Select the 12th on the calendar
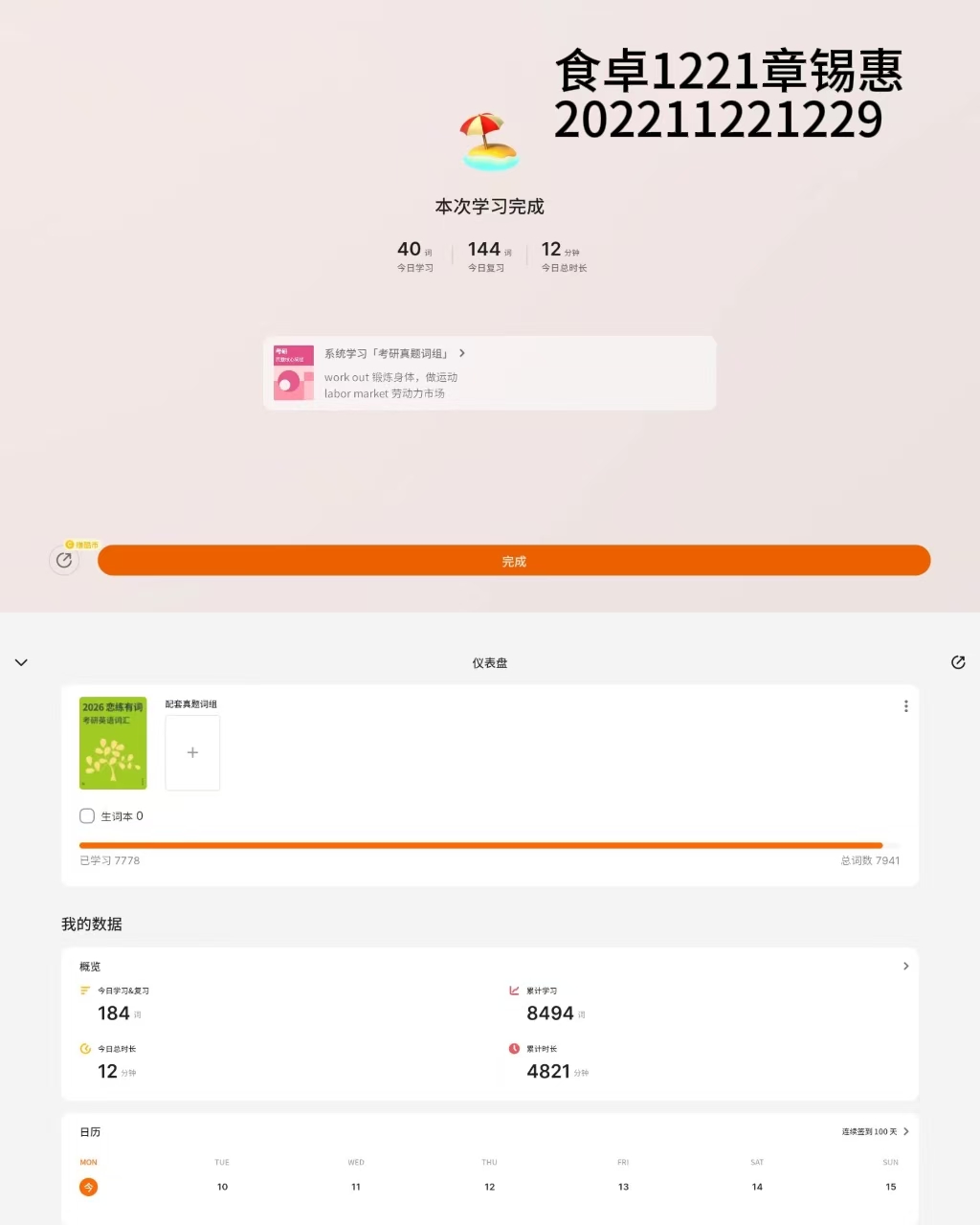The image size is (980, 1225). [x=489, y=1187]
